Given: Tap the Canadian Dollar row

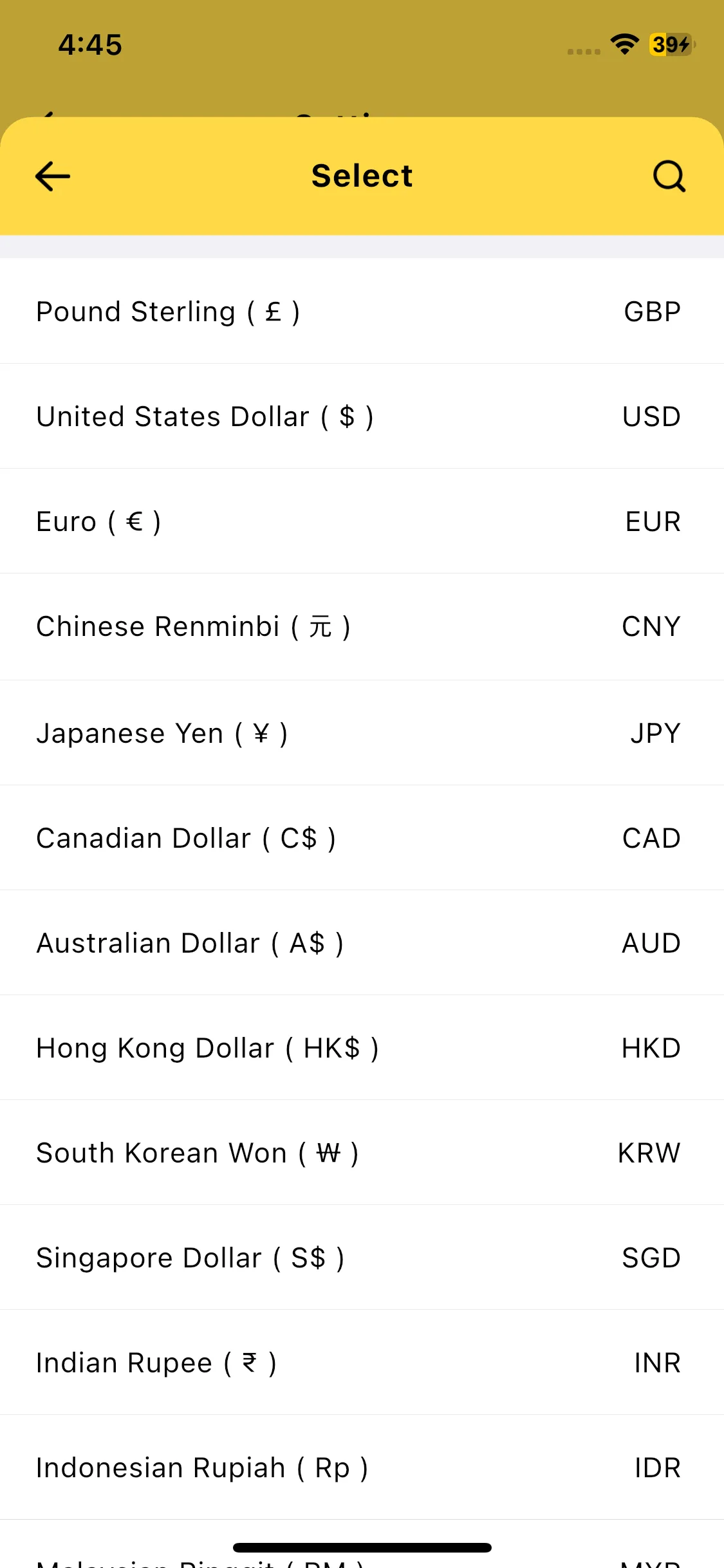Looking at the screenshot, I should [x=362, y=838].
